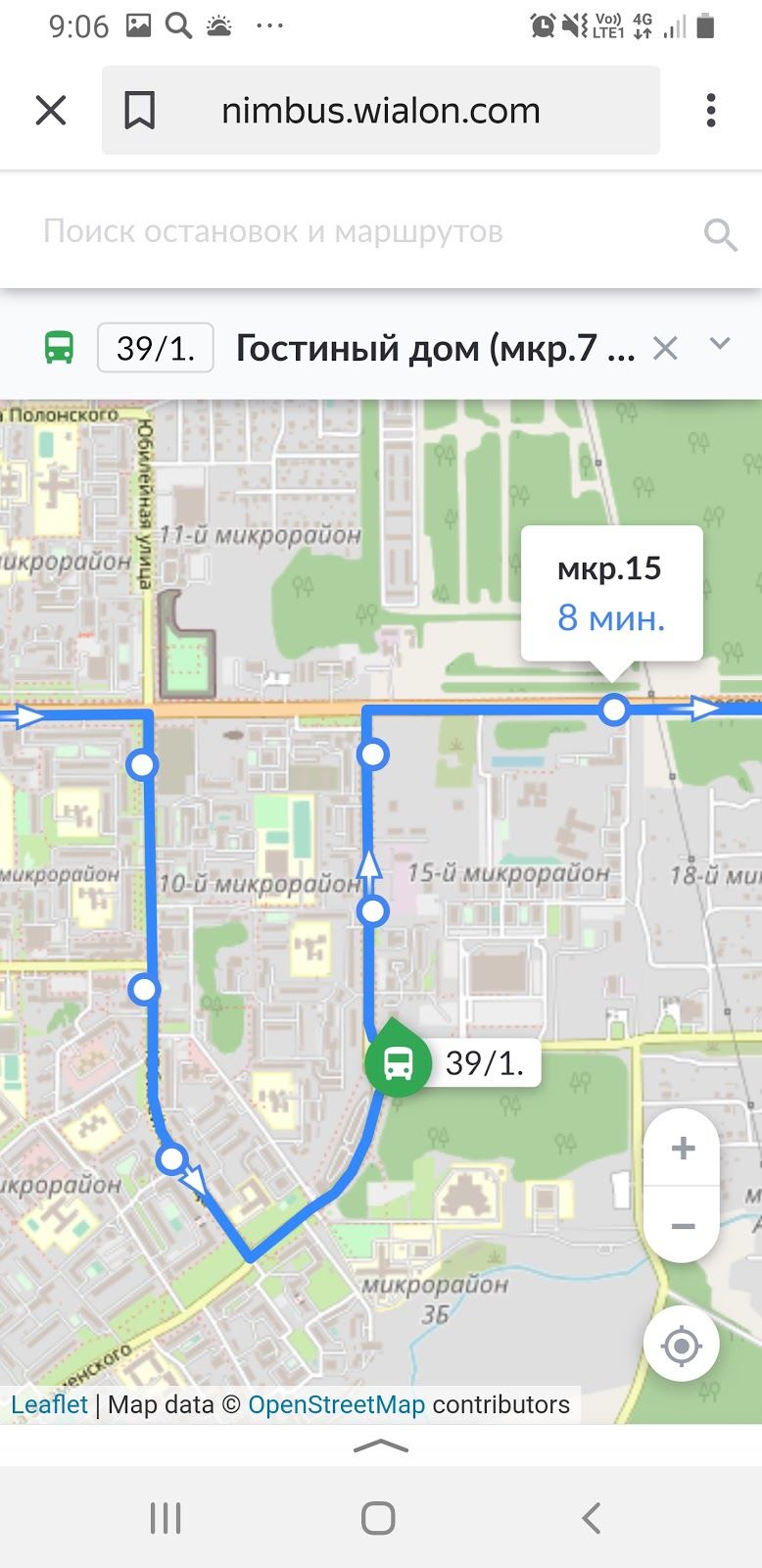Open the browser overflow menu
Screen dimensions: 762x1568
point(711,111)
